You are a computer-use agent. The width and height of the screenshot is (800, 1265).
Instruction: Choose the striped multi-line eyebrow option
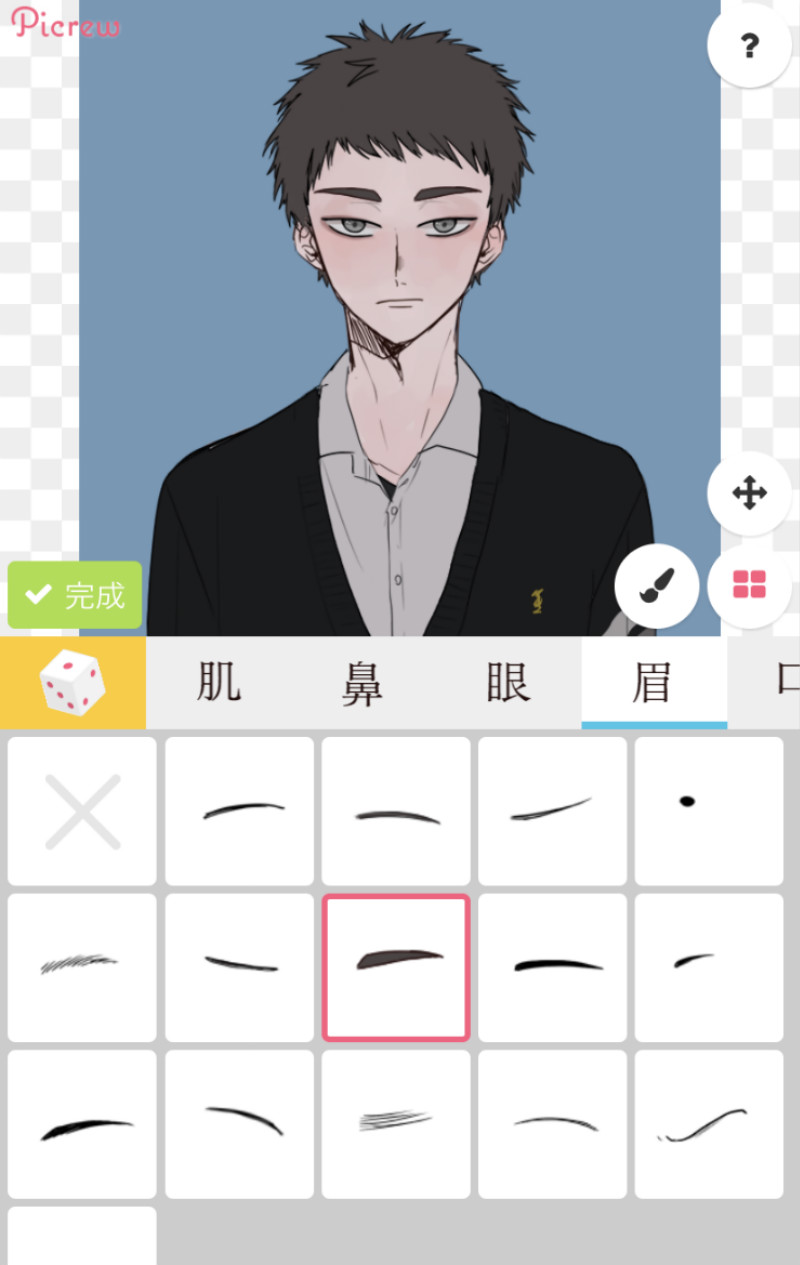pos(396,1124)
